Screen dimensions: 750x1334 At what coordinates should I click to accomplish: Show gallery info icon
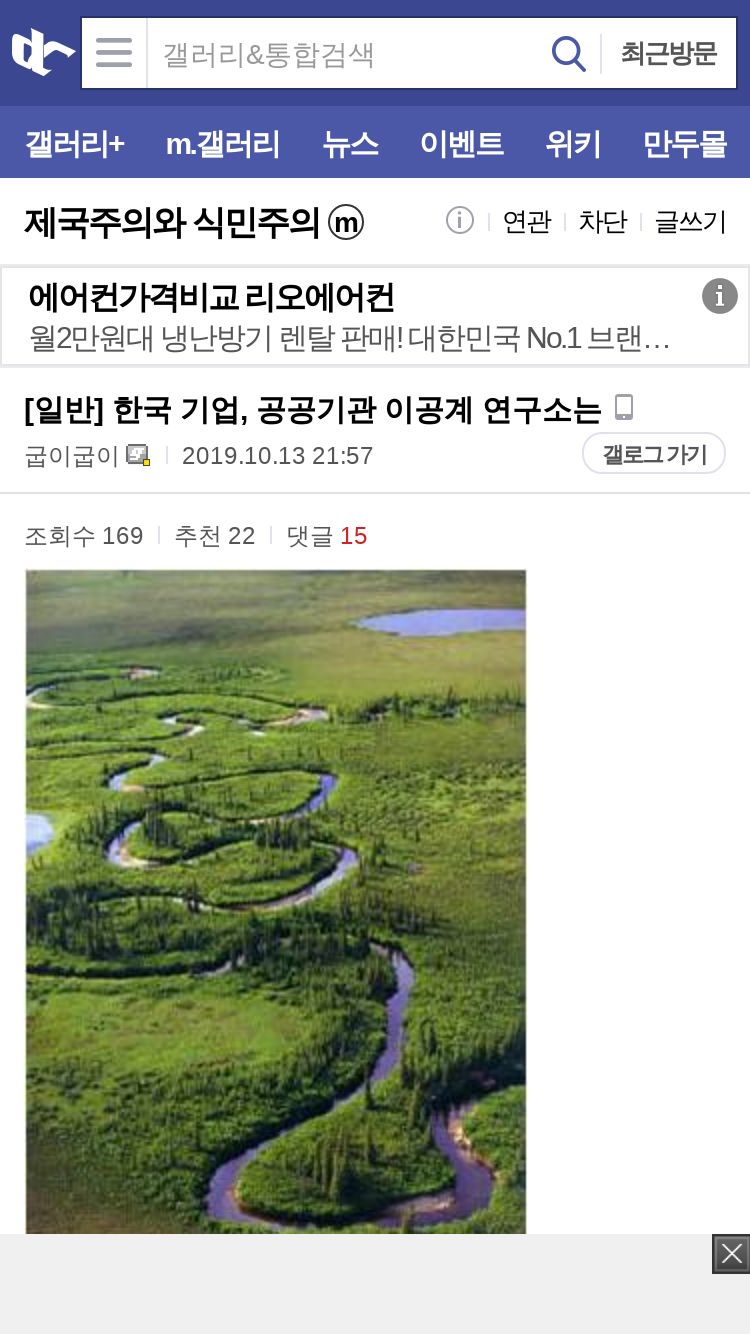[460, 220]
